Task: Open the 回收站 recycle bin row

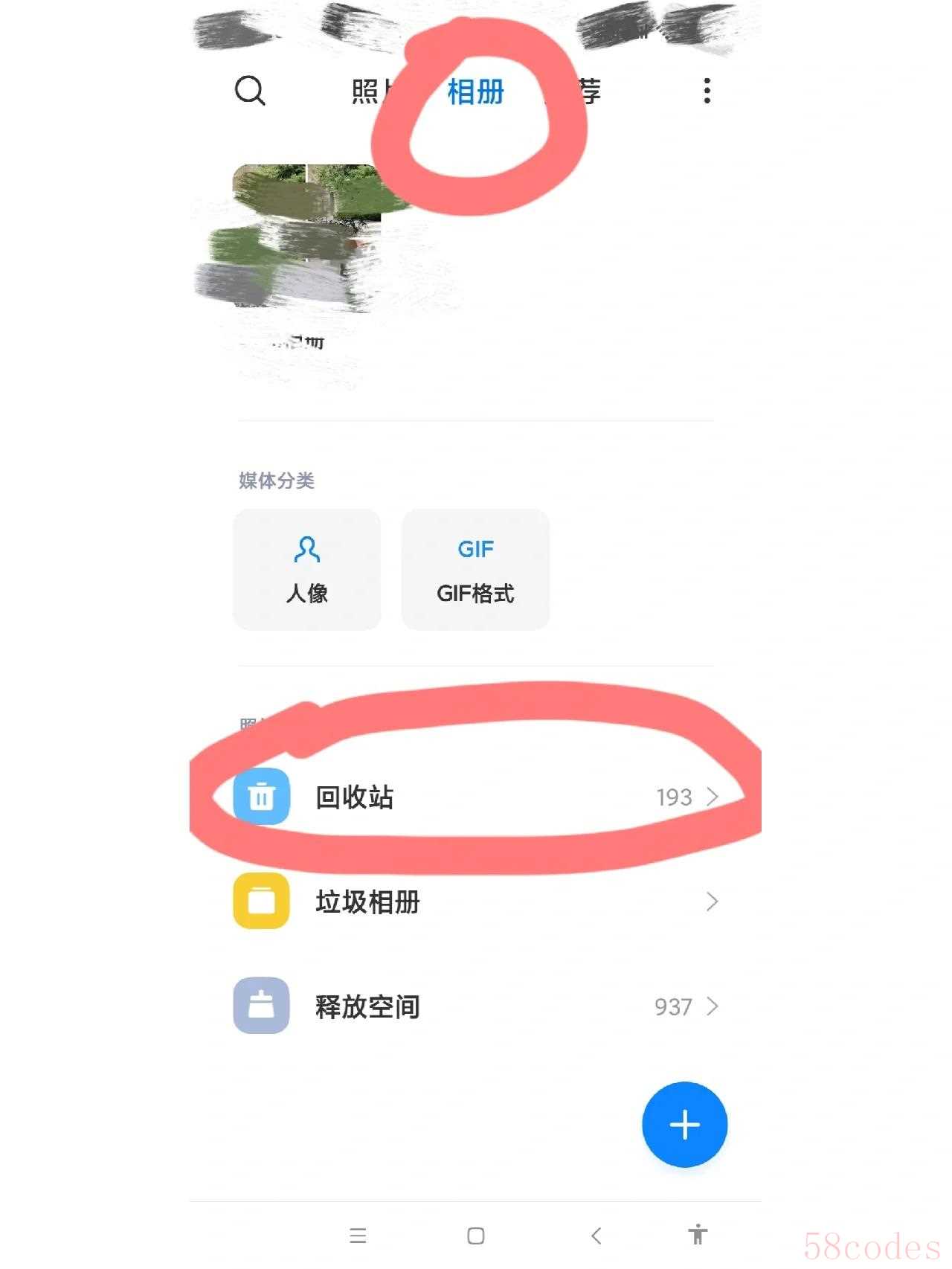Action: pyautogui.click(x=476, y=797)
